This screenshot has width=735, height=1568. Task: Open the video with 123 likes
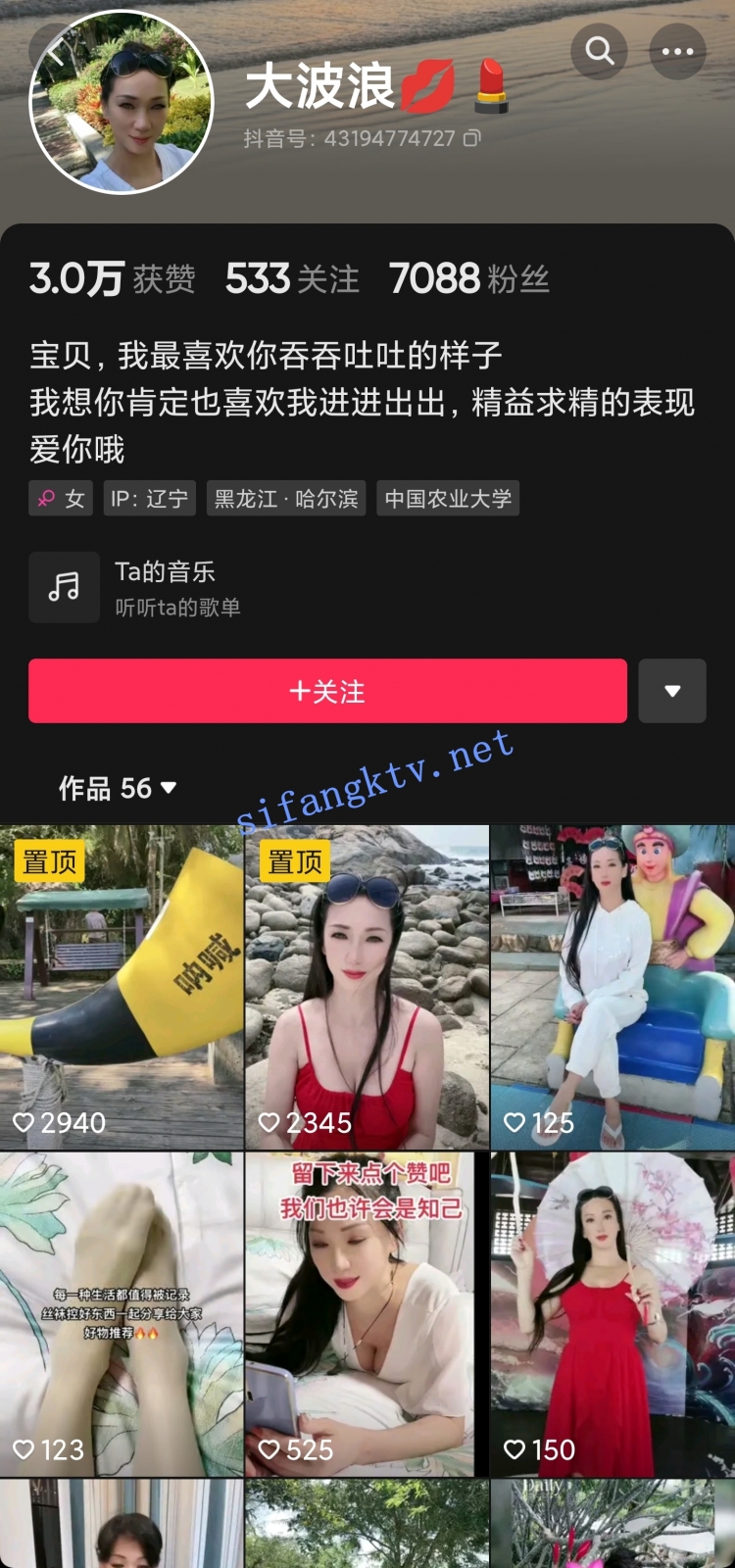122,1314
